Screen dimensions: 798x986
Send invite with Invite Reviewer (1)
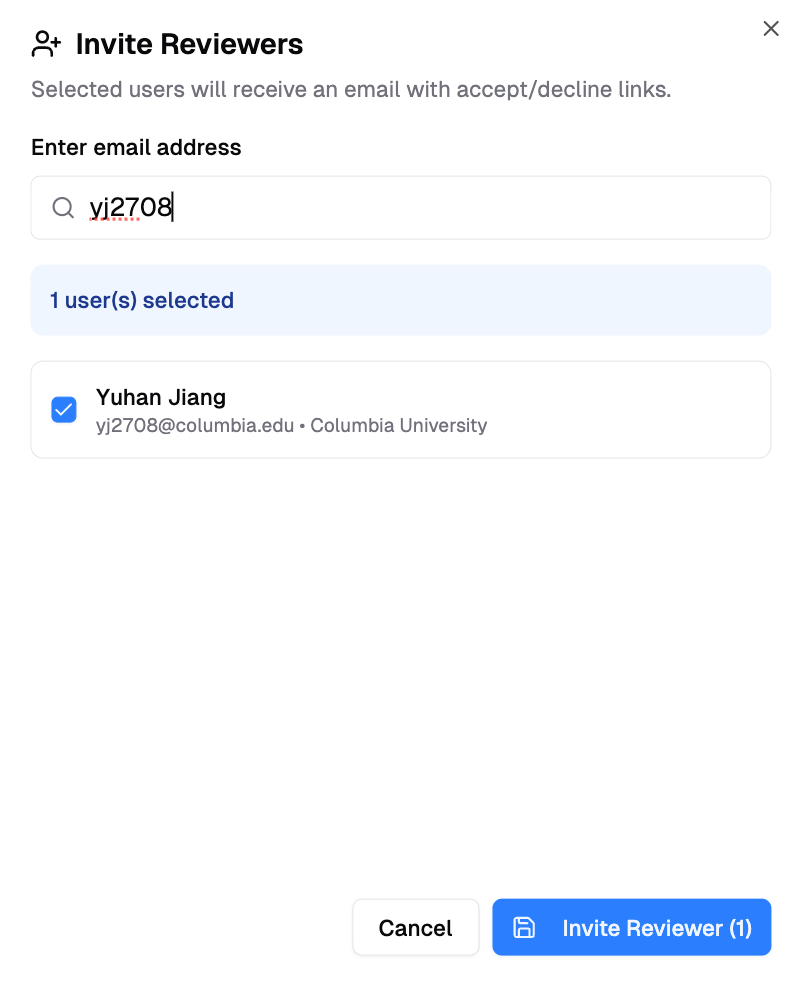pos(631,928)
